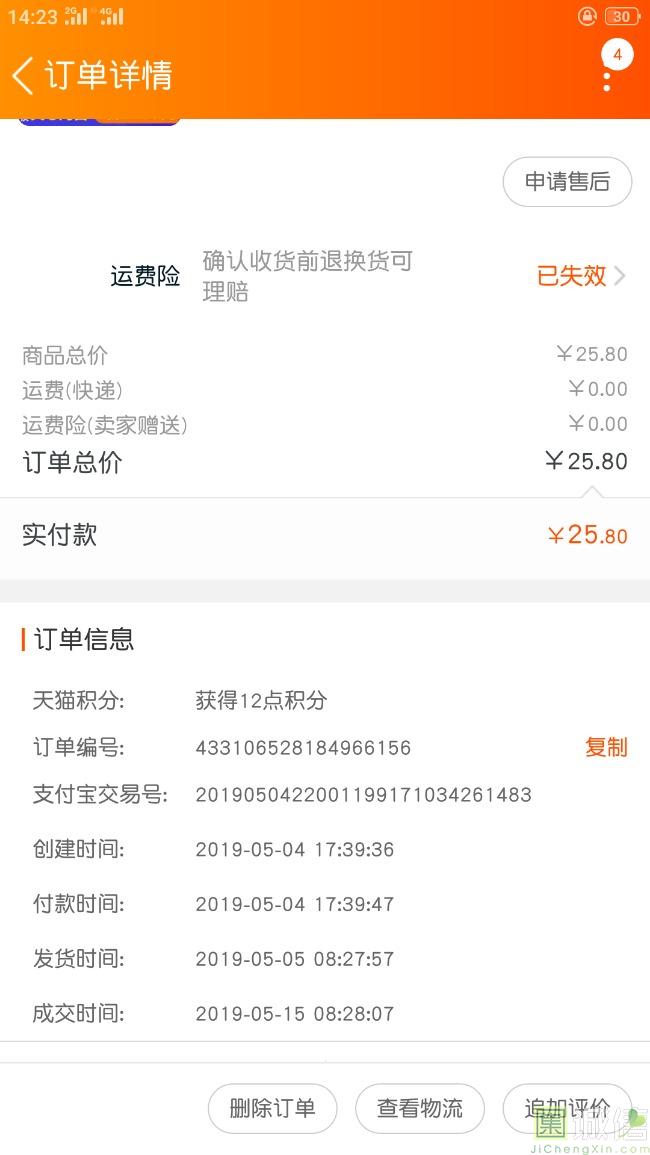The height and width of the screenshot is (1155, 650).
Task: Tap the 申请售后 button
Action: (567, 182)
